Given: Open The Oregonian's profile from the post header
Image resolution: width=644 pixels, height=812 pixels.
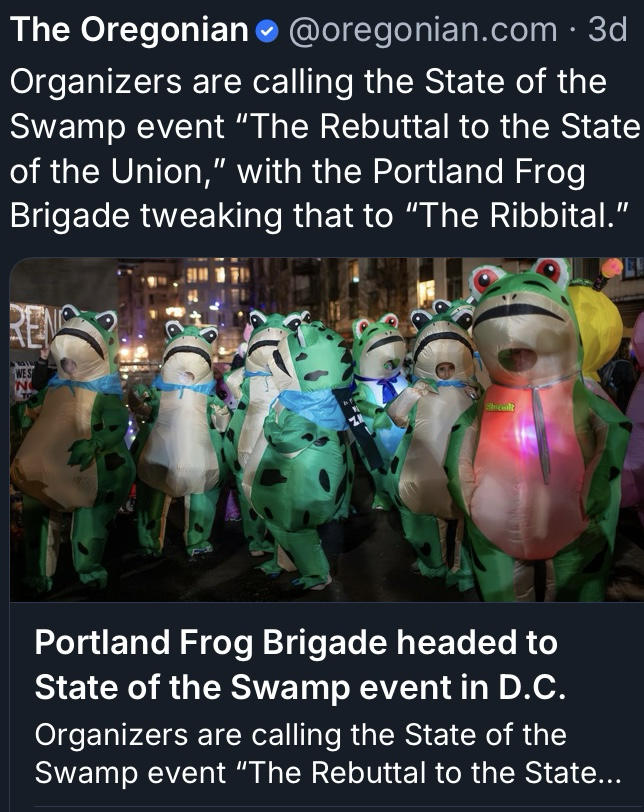Looking at the screenshot, I should tap(128, 30).
